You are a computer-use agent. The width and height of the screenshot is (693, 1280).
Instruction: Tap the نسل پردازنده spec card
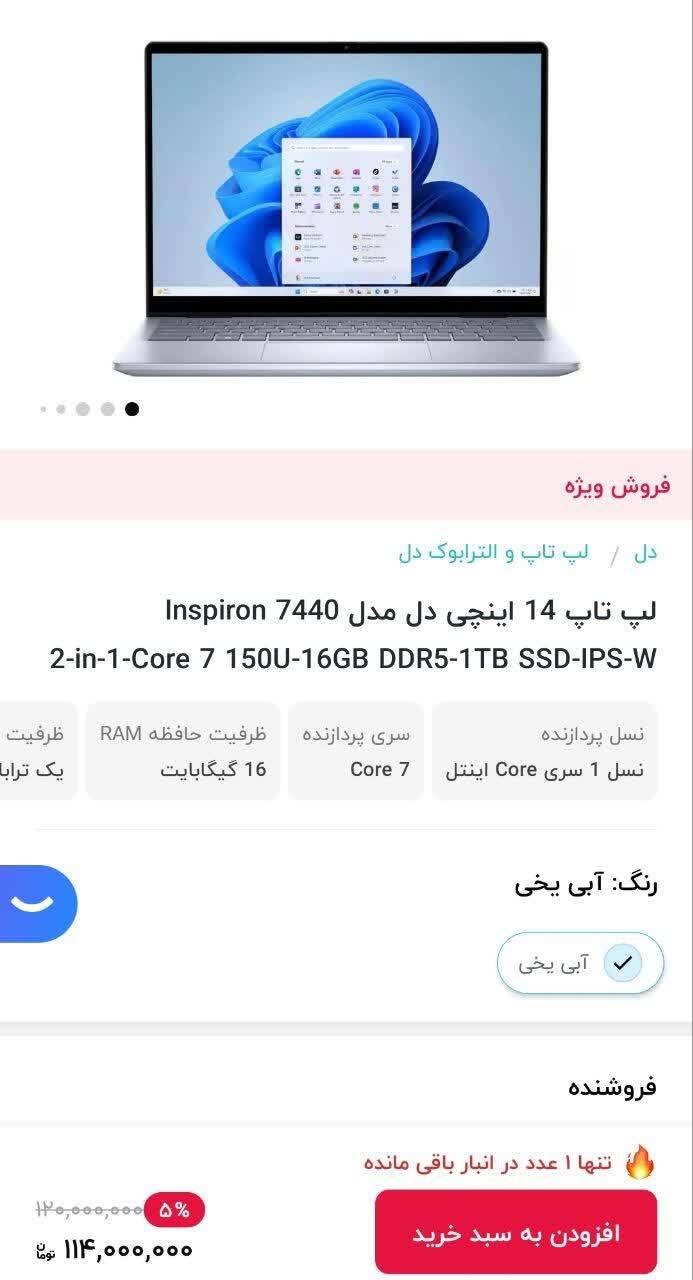[545, 752]
